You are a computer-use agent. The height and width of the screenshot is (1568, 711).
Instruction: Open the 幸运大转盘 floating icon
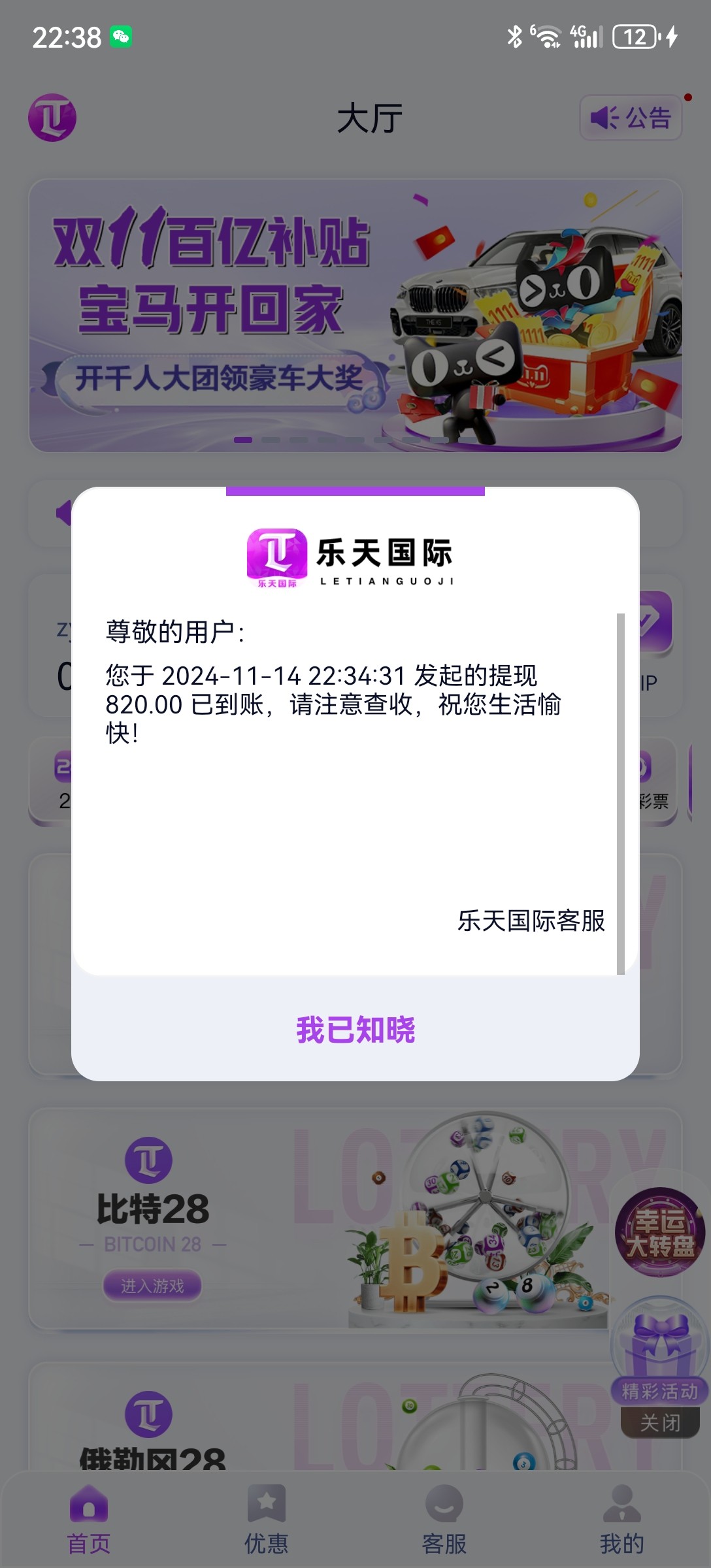(x=661, y=1232)
